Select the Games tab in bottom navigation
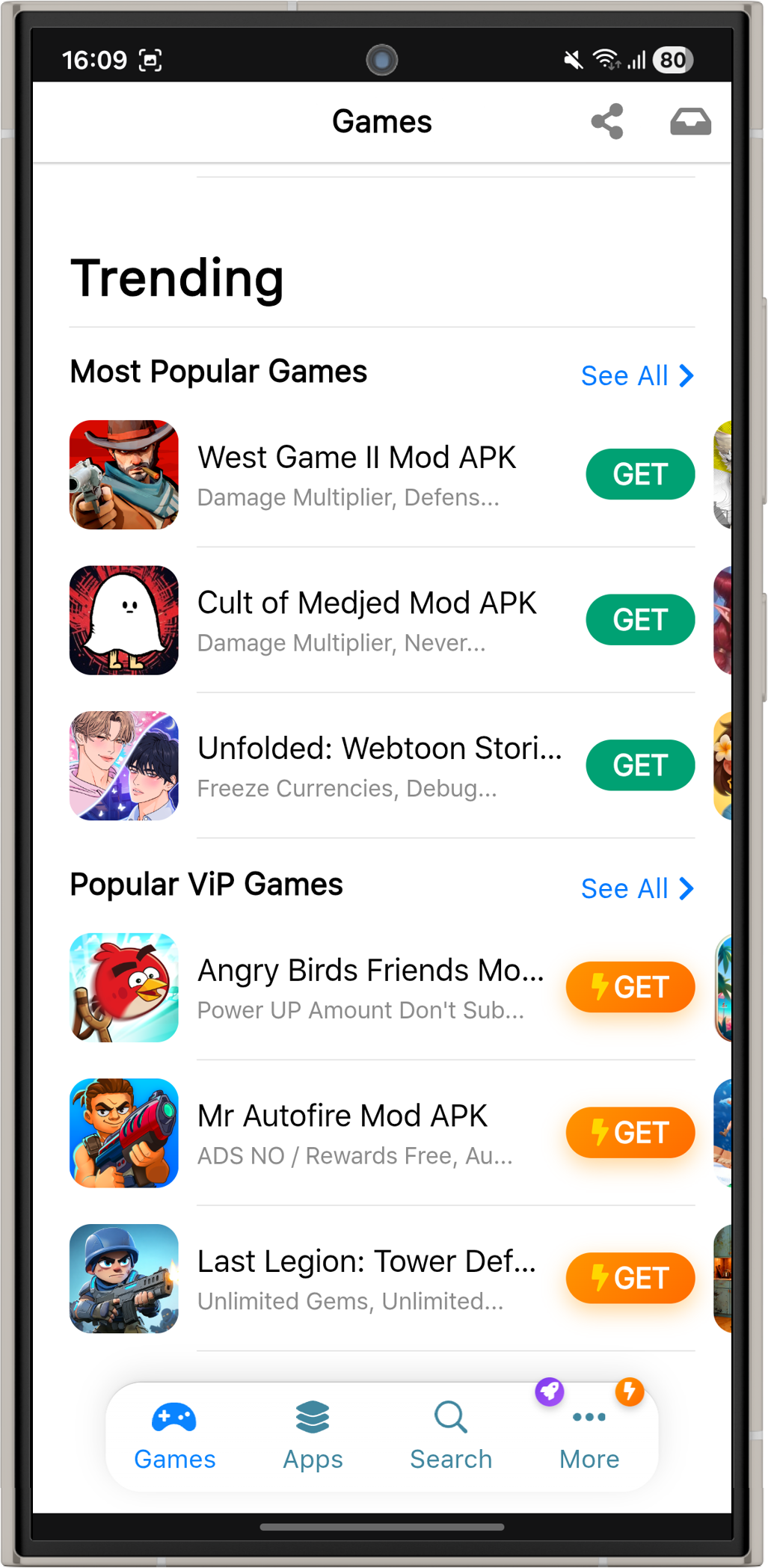Screen dimensions: 768x1568 [x=174, y=1434]
